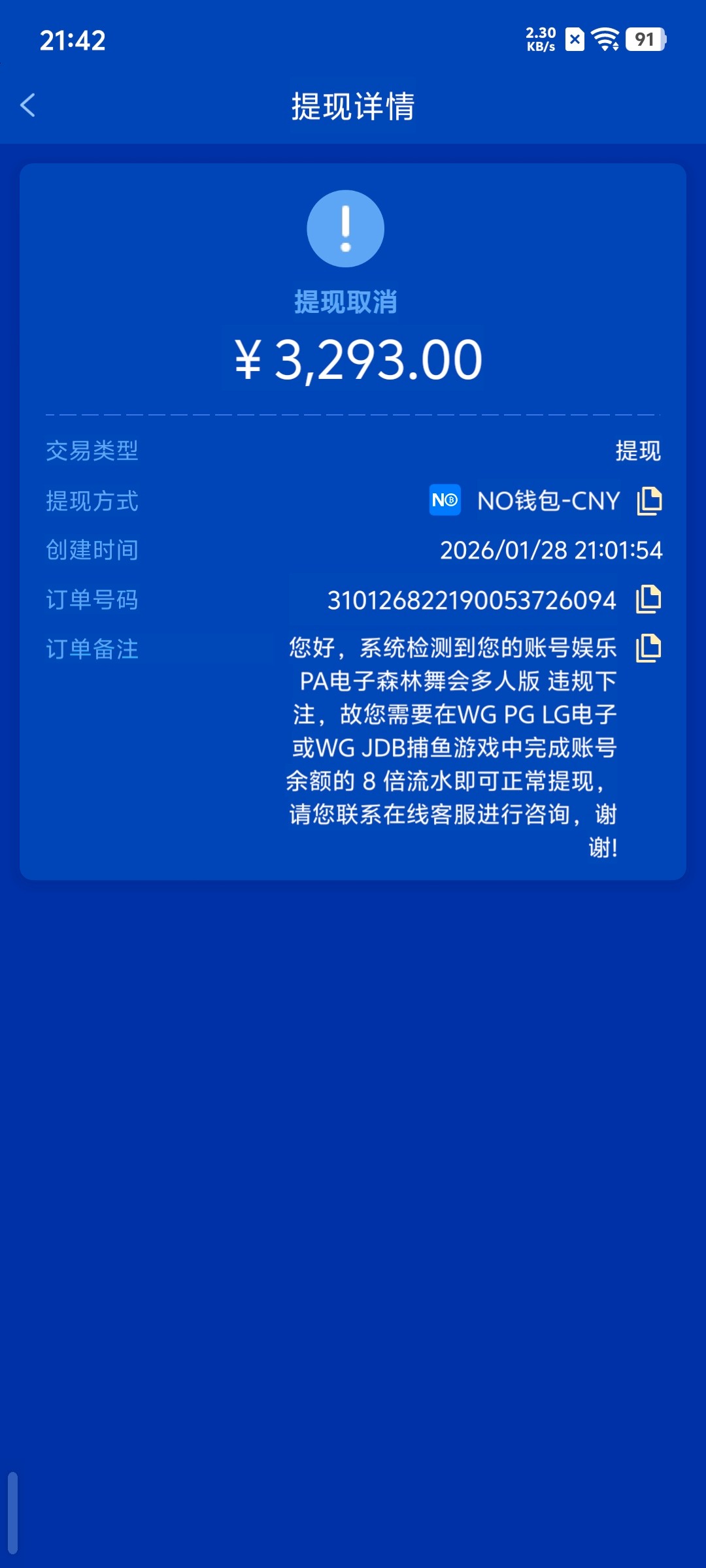
Task: Copy the 订单备注 order remark text
Action: click(648, 648)
